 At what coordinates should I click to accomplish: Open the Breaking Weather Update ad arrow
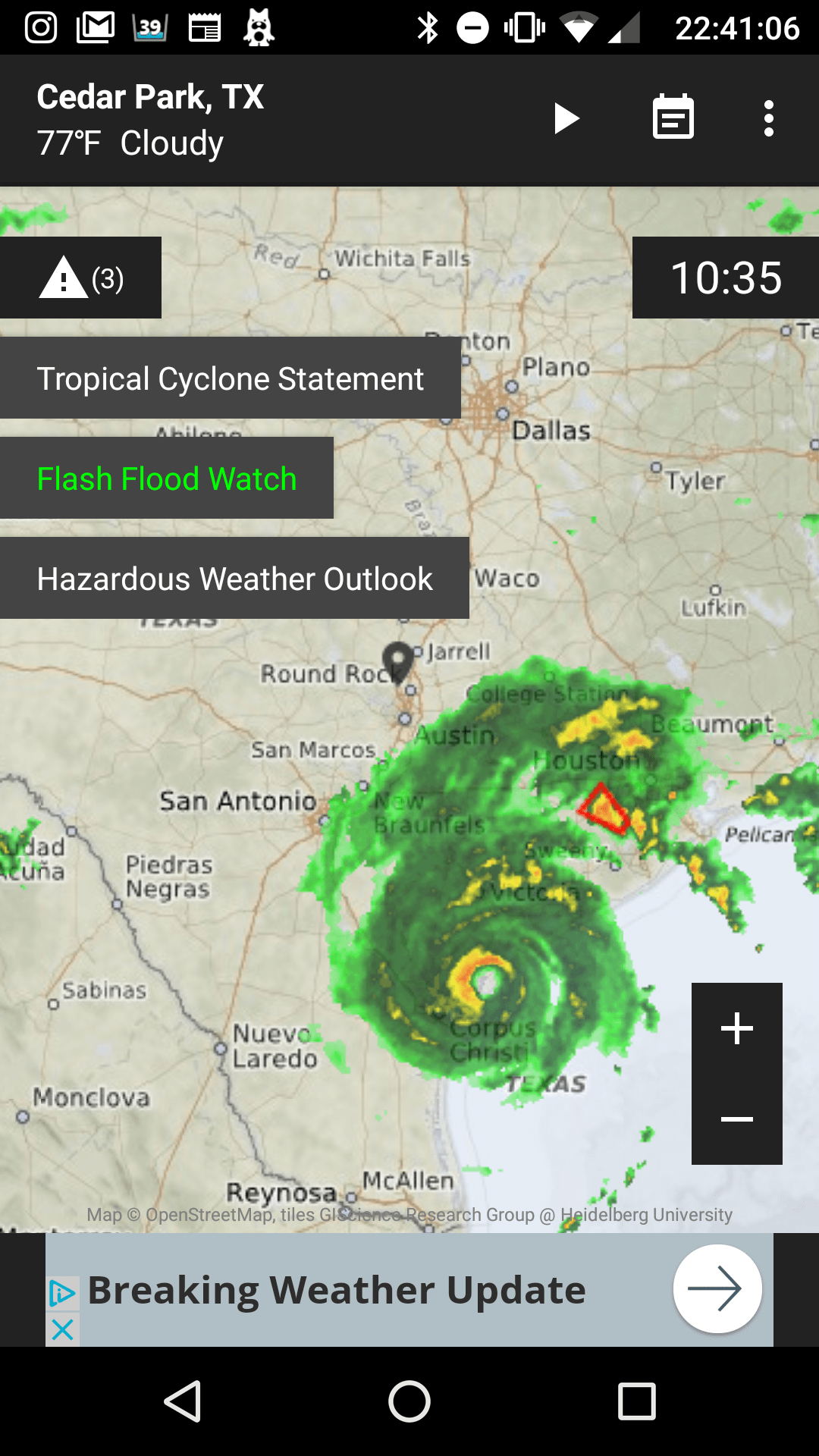(x=717, y=1288)
